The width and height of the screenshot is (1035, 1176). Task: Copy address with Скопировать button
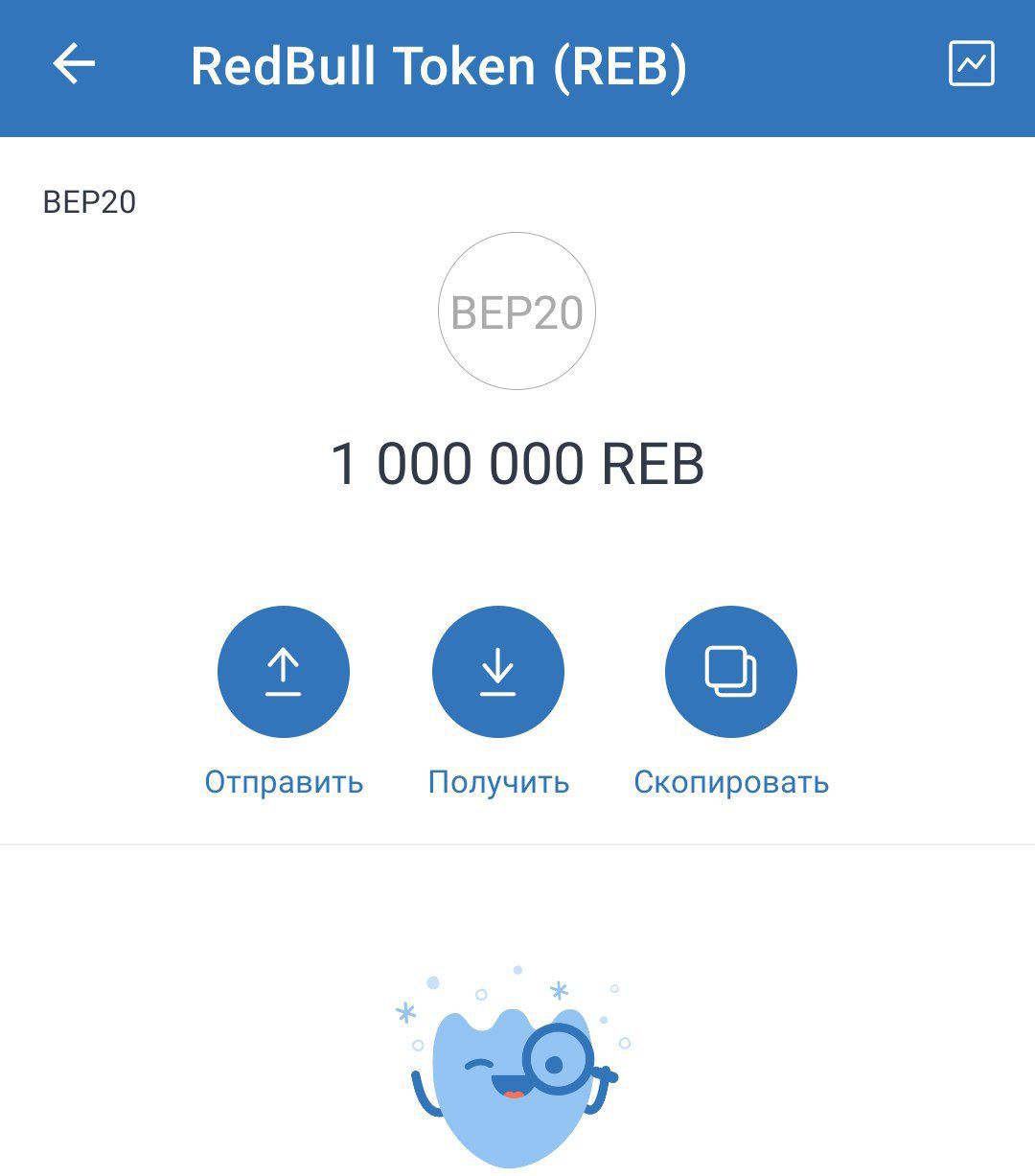click(731, 672)
